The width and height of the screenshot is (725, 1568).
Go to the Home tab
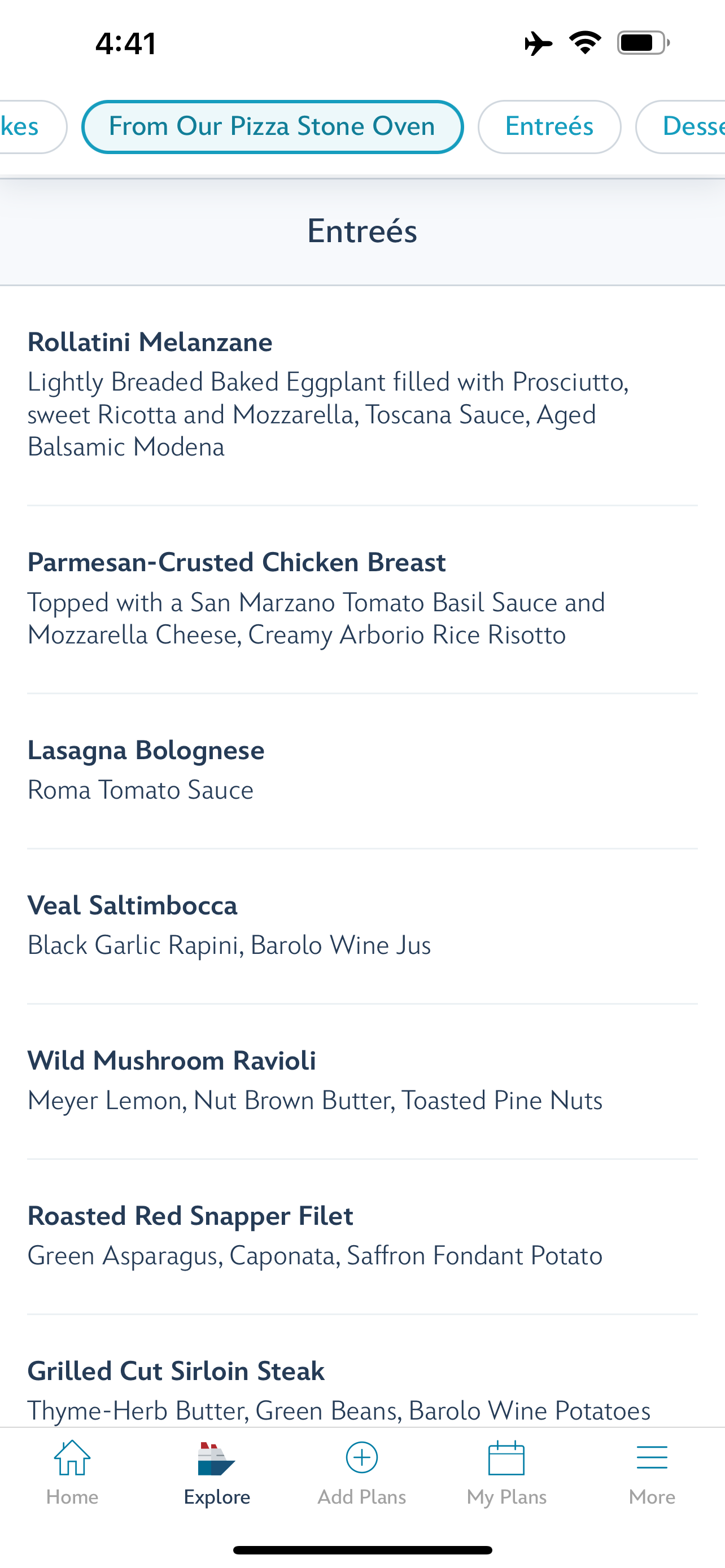(x=72, y=1473)
